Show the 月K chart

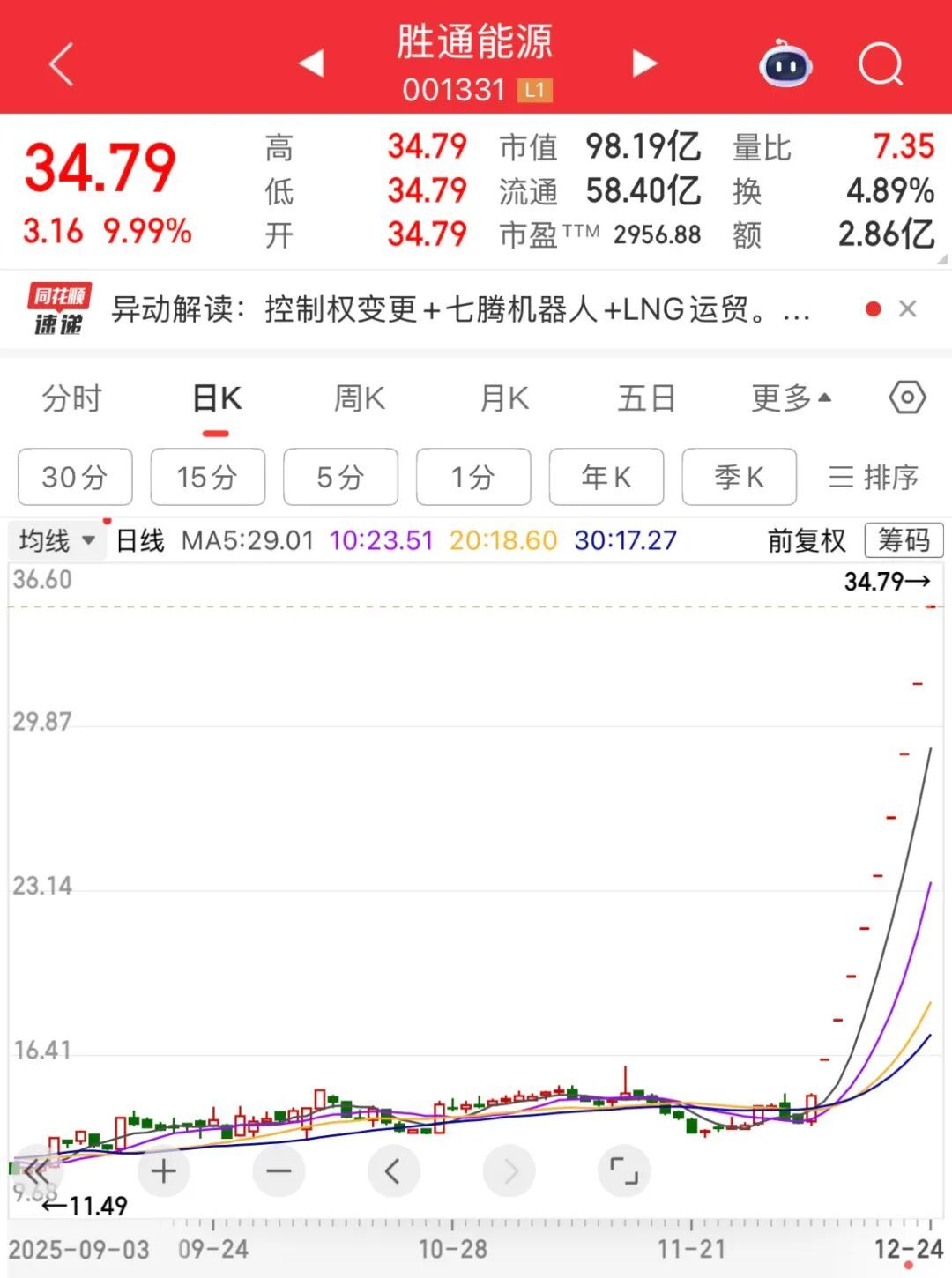tap(504, 398)
